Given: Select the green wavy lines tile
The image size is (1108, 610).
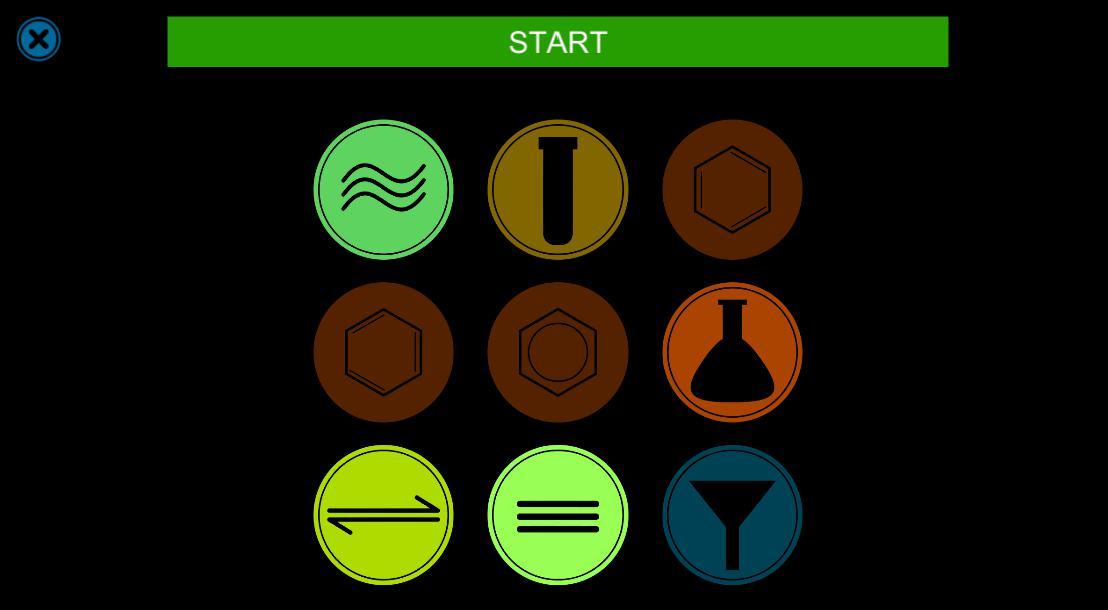Looking at the screenshot, I should 384,190.
